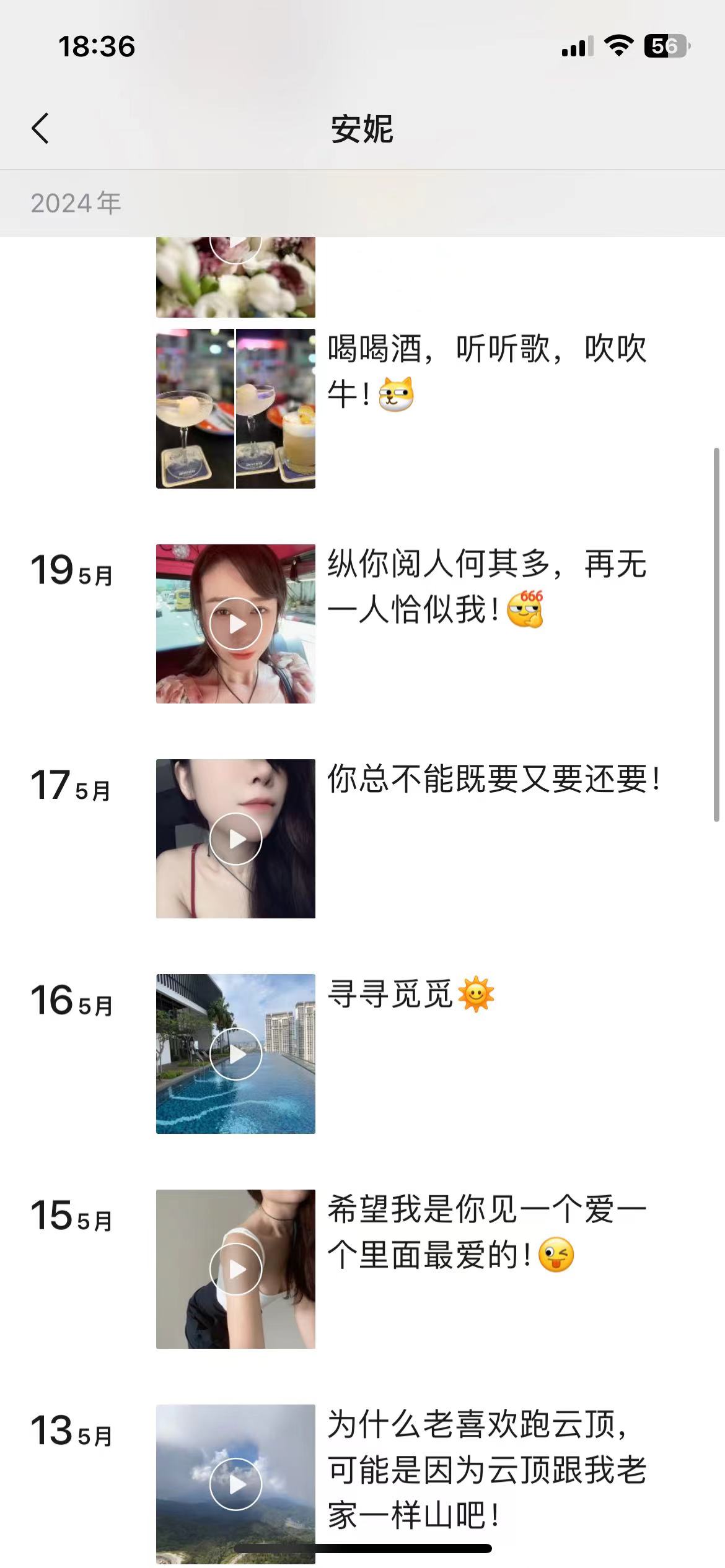Screen dimensions: 725x1568
Task: Open the 13 May mountain video 为什么老喜欢跑云顶
Action: pyautogui.click(x=235, y=1483)
